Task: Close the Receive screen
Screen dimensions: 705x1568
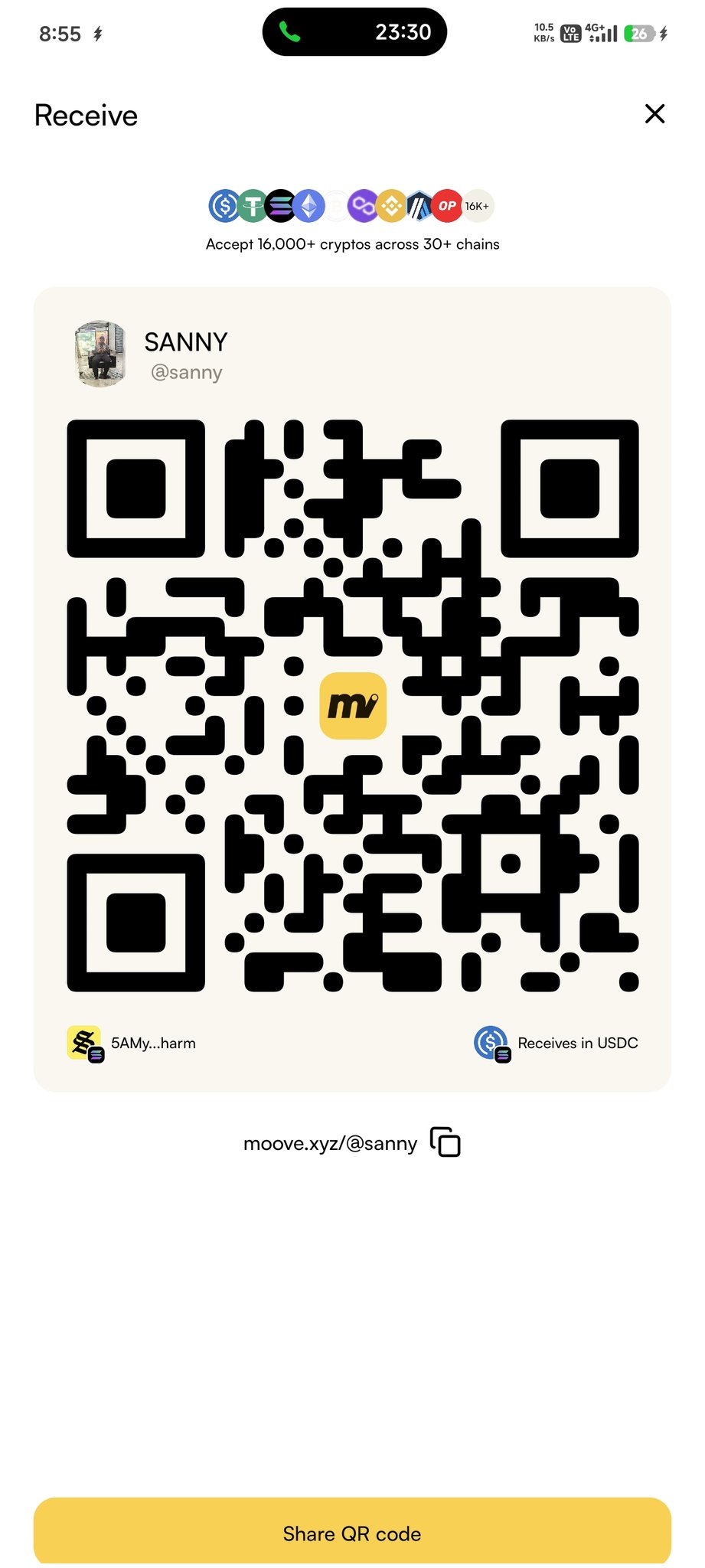Action: click(x=654, y=114)
